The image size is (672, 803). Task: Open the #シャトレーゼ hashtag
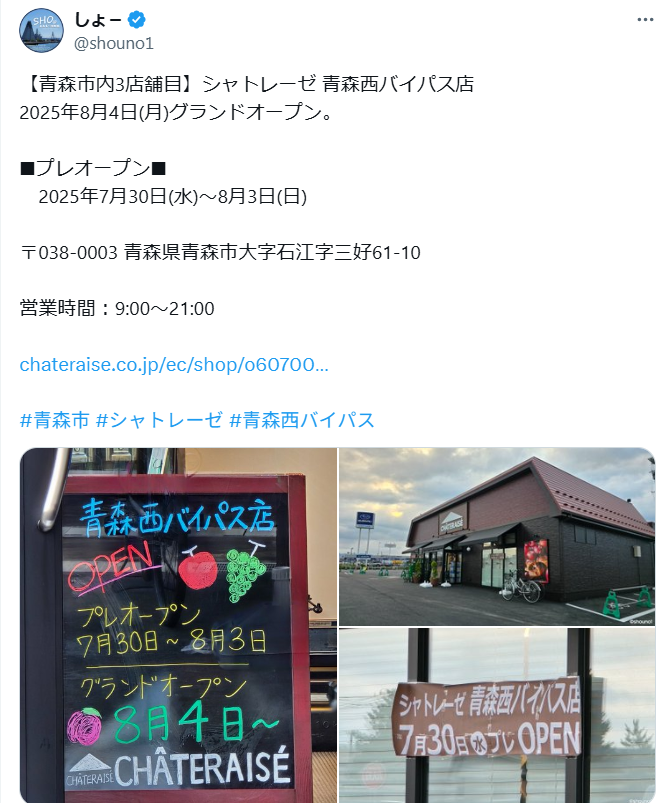[159, 419]
